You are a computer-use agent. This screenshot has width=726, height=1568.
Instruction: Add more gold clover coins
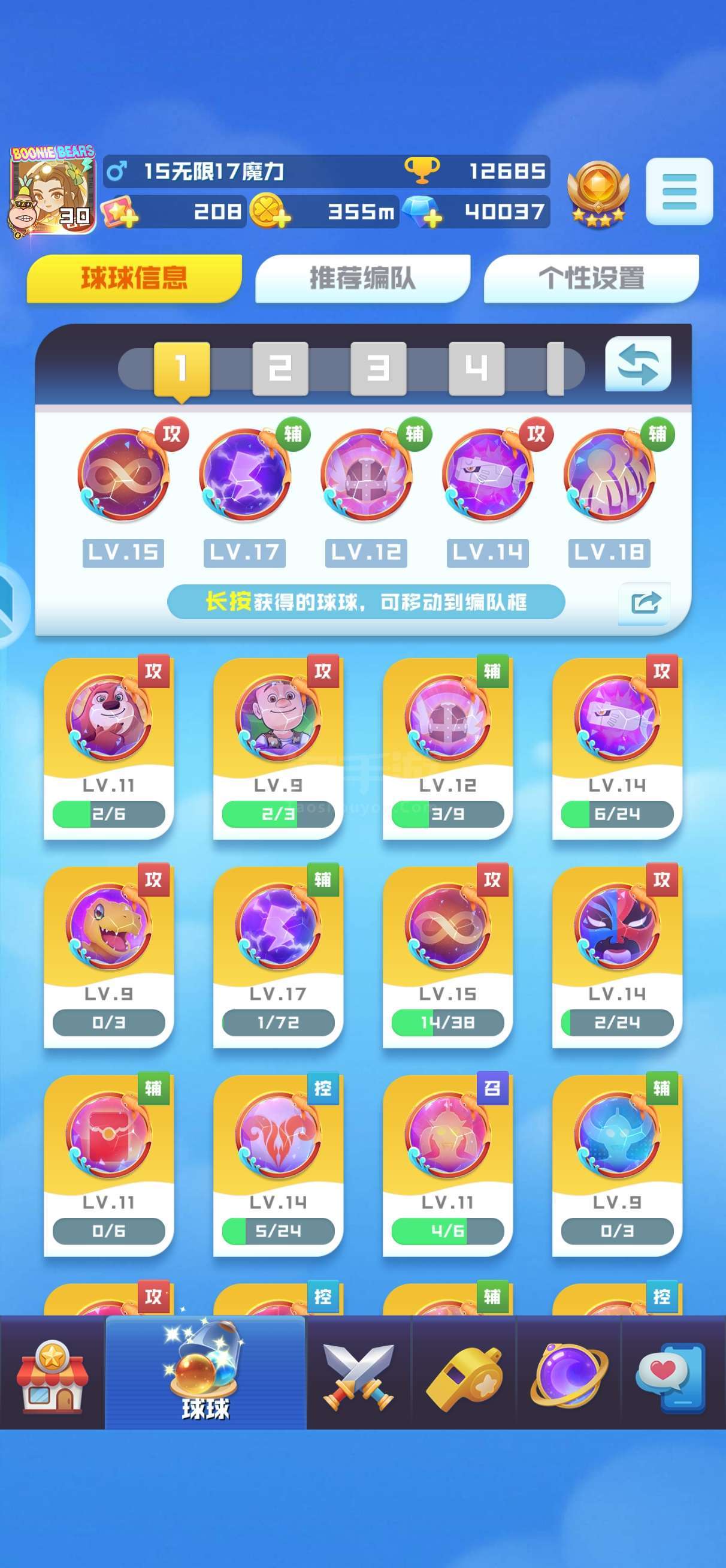point(270,211)
